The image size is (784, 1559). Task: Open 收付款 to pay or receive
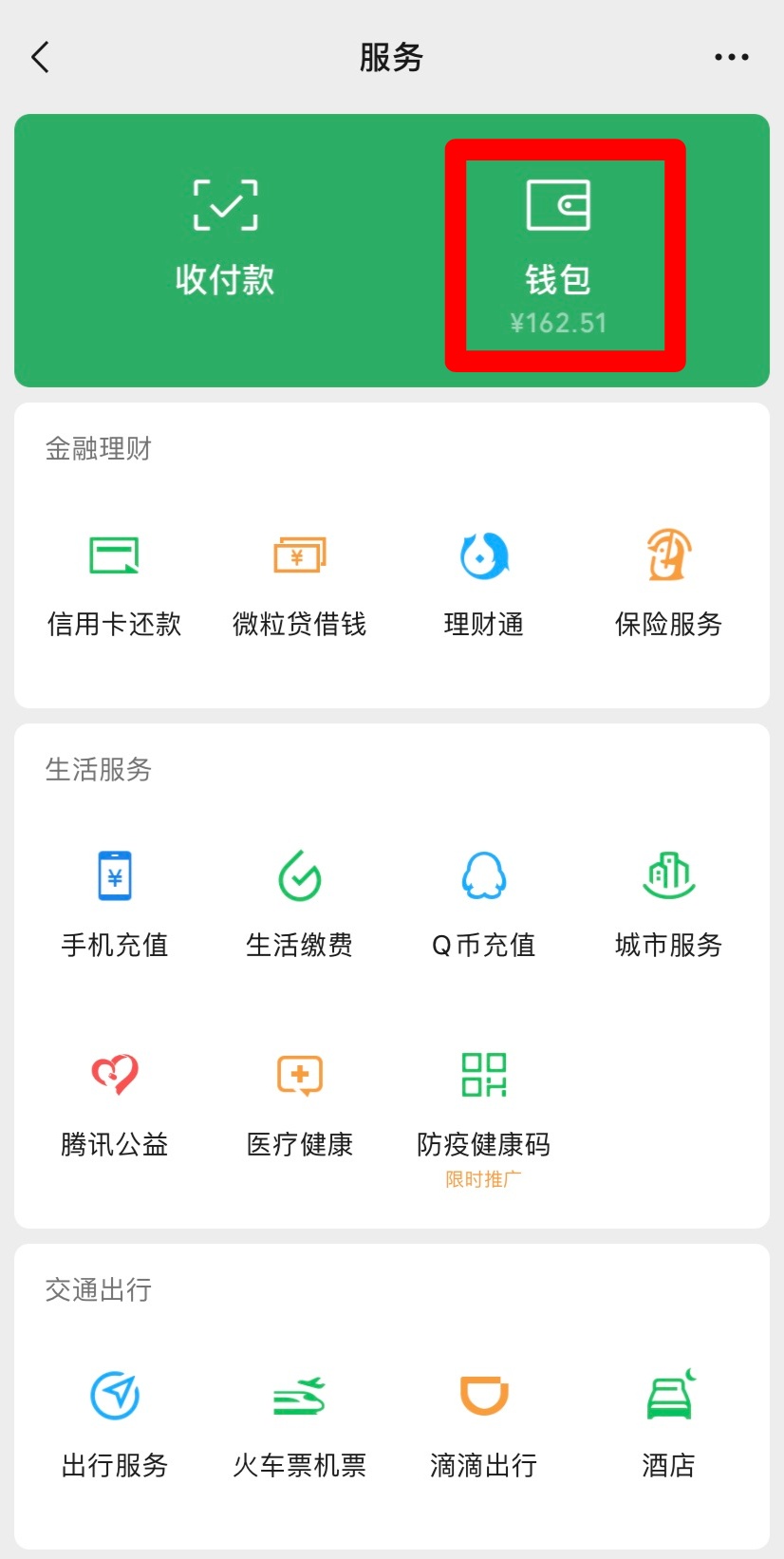click(x=225, y=239)
